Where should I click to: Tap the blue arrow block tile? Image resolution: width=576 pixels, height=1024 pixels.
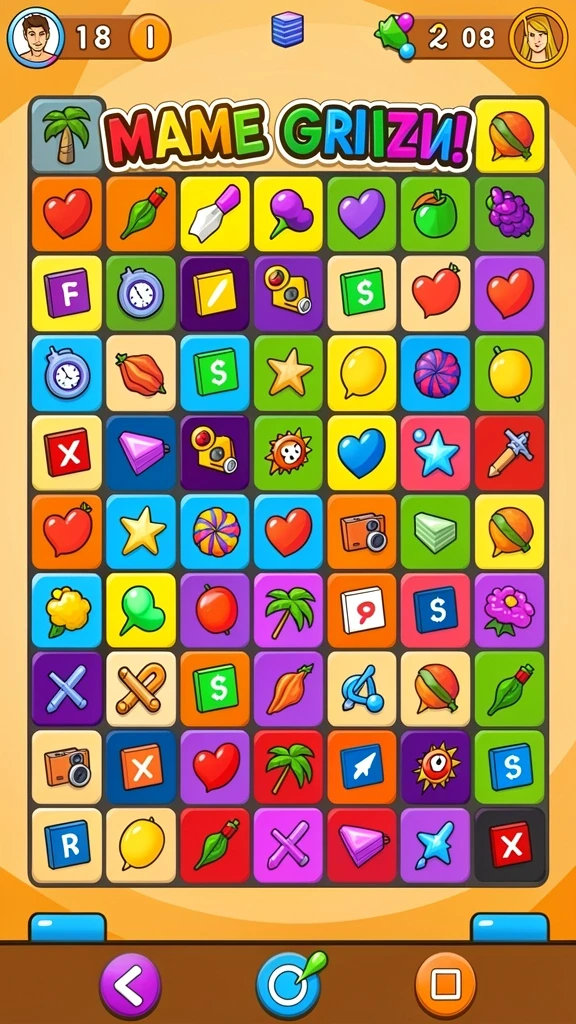[362, 767]
